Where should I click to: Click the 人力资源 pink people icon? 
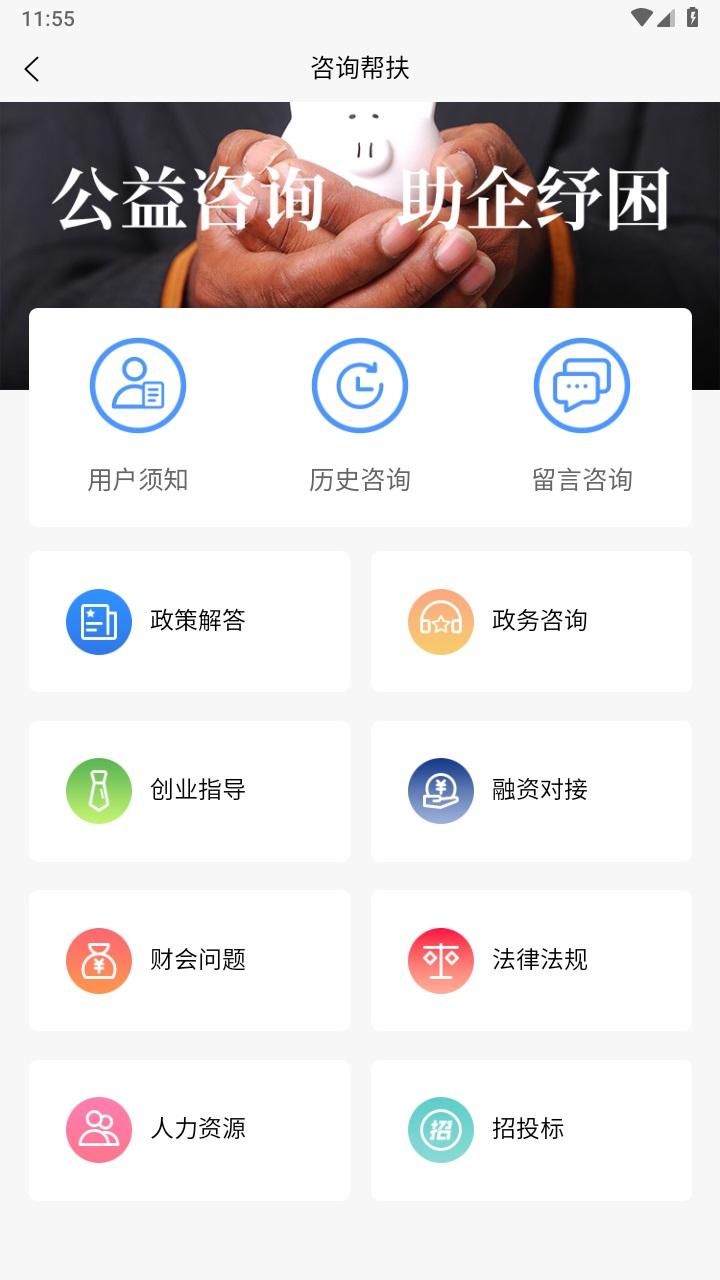pyautogui.click(x=99, y=1130)
